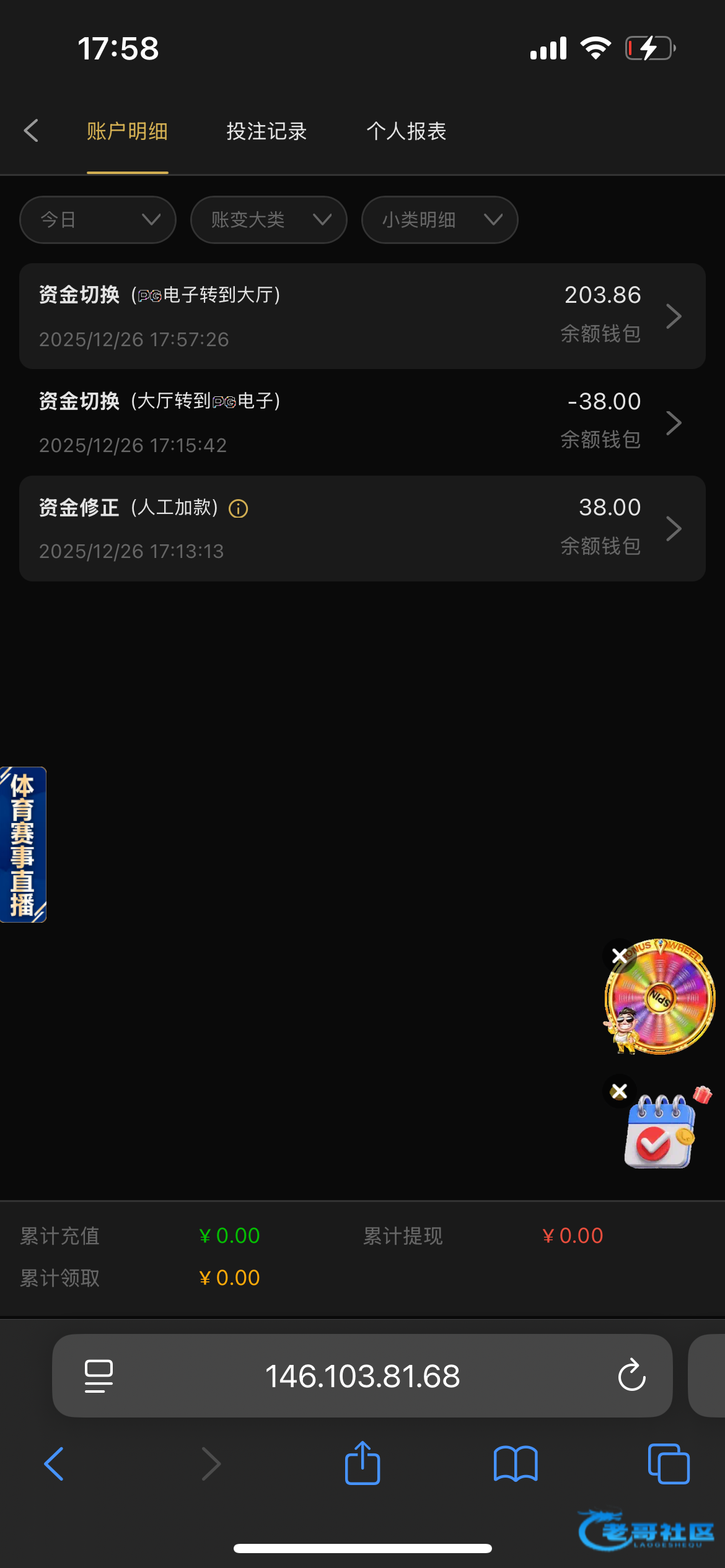Expand the 账变大类 filter dropdown
Viewport: 725px width, 1568px height.
pyautogui.click(x=268, y=220)
